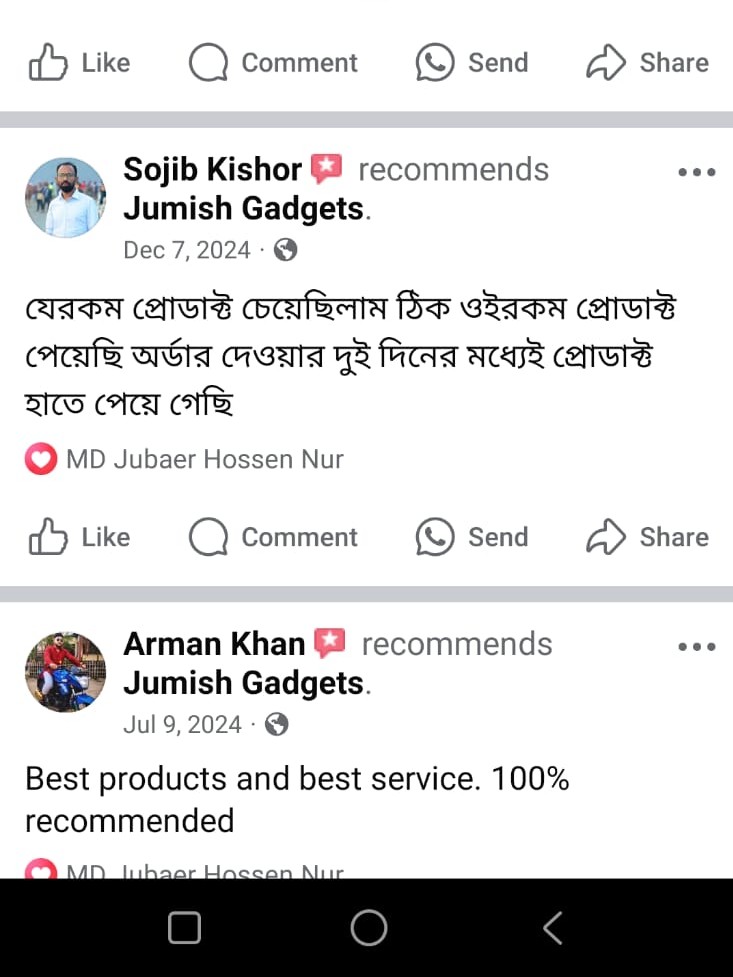Go to the system home screen
This screenshot has height=977, width=733.
368,928
